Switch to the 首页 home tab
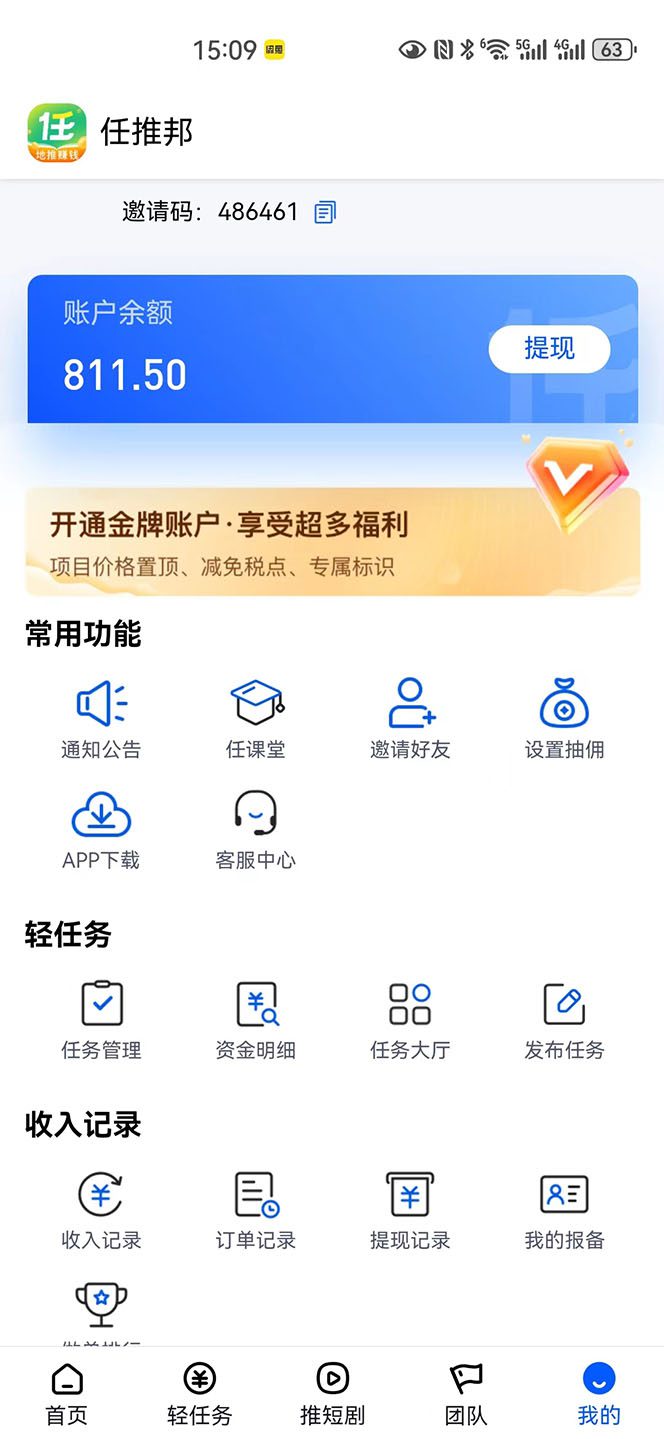Viewport: 664px width, 1439px height. (67, 1393)
